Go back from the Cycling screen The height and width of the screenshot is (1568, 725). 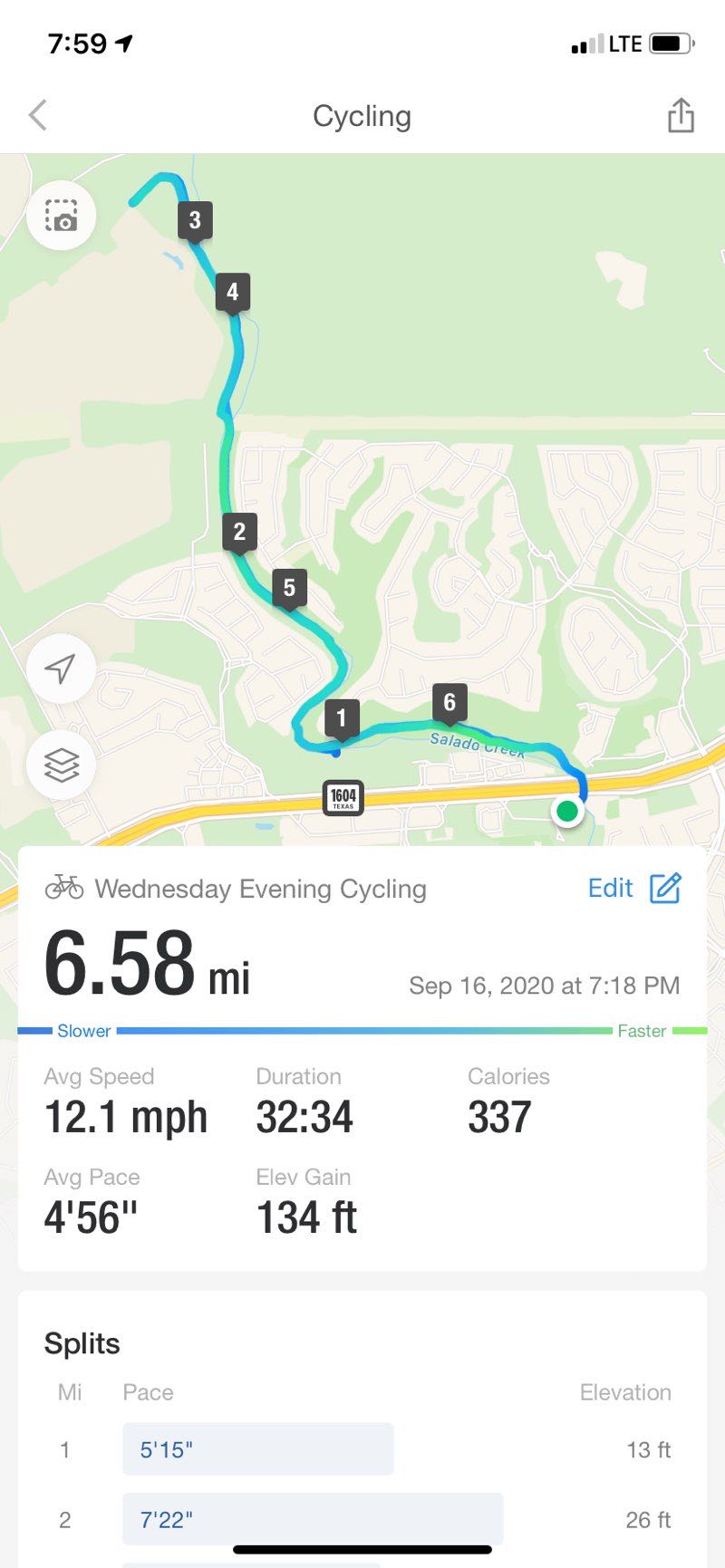pos(38,116)
